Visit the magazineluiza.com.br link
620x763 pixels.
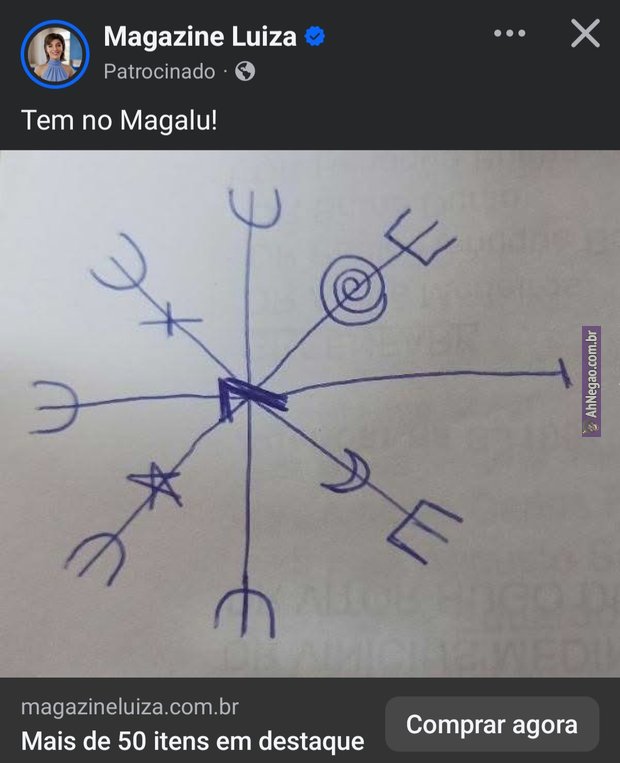coord(130,708)
